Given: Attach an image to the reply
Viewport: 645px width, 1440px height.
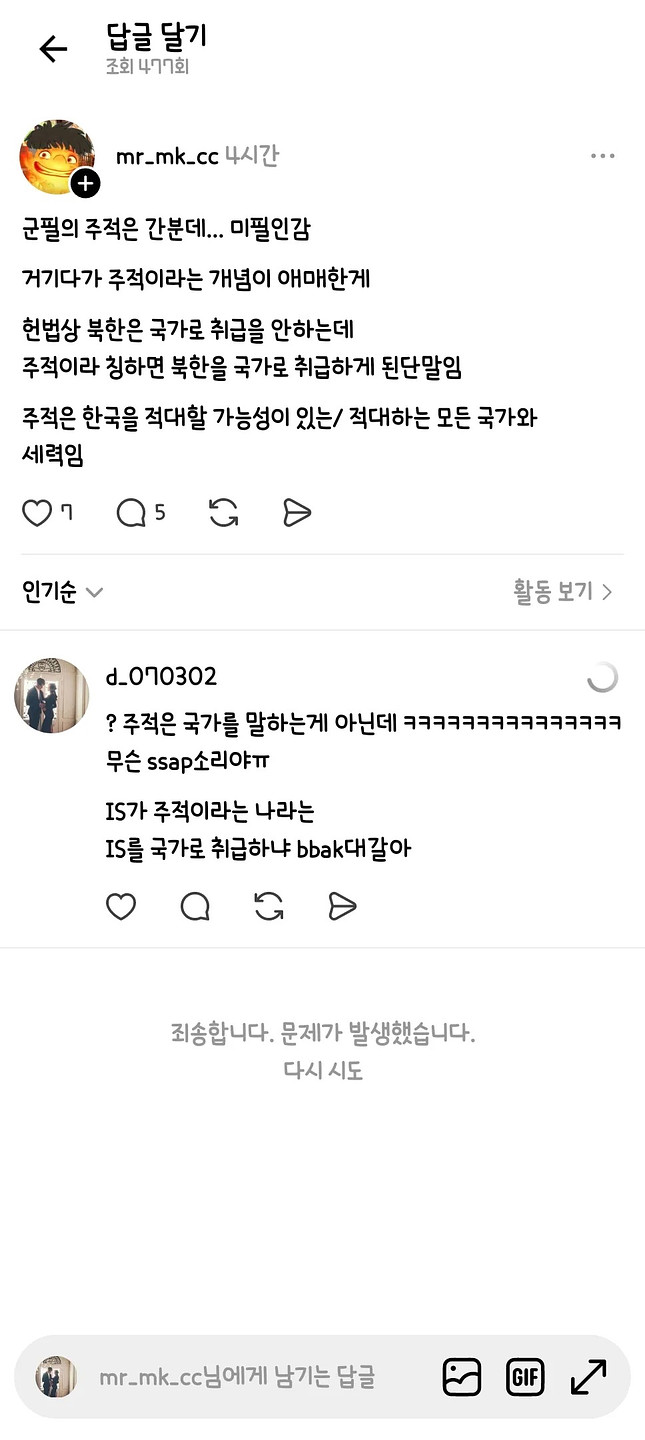Looking at the screenshot, I should [x=462, y=1377].
